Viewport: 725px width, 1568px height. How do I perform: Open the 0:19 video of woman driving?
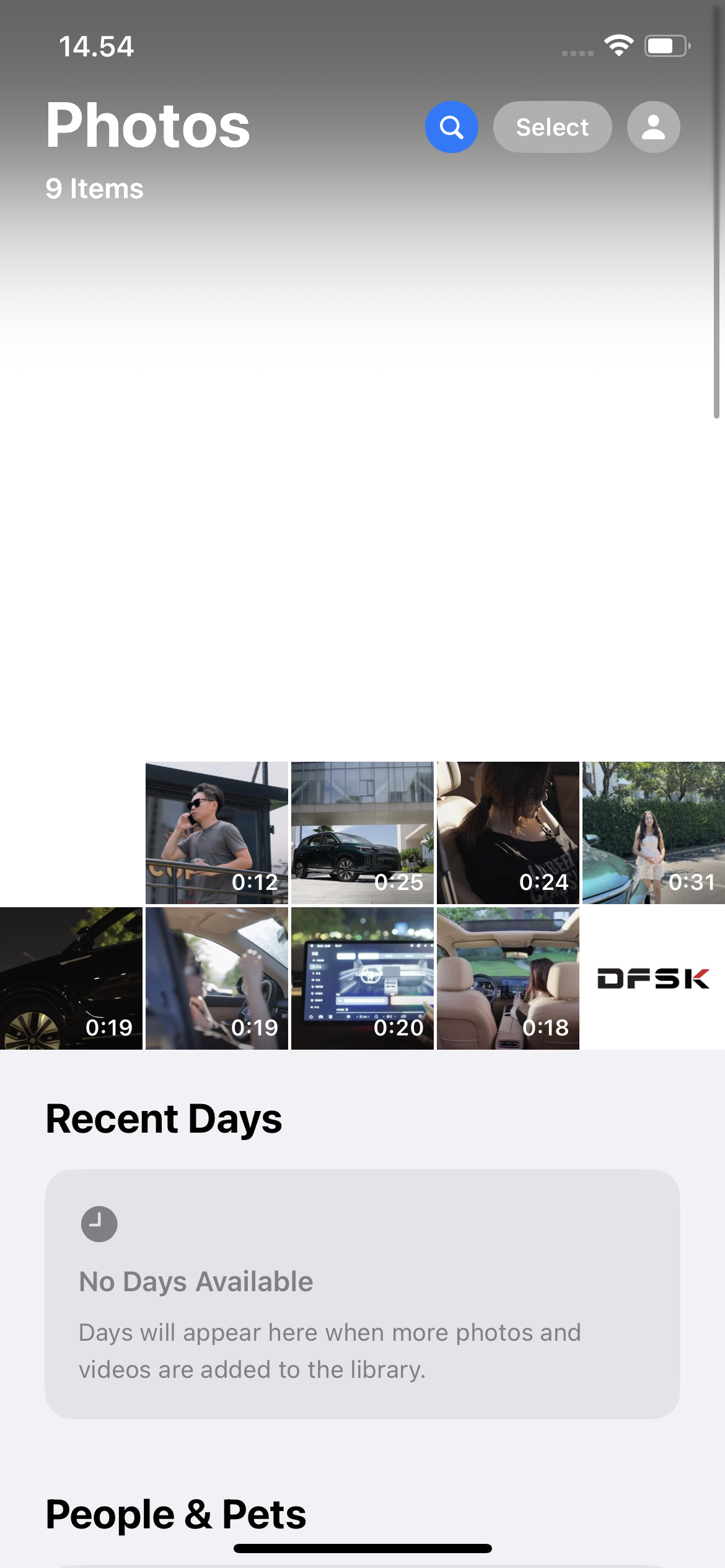coord(217,978)
